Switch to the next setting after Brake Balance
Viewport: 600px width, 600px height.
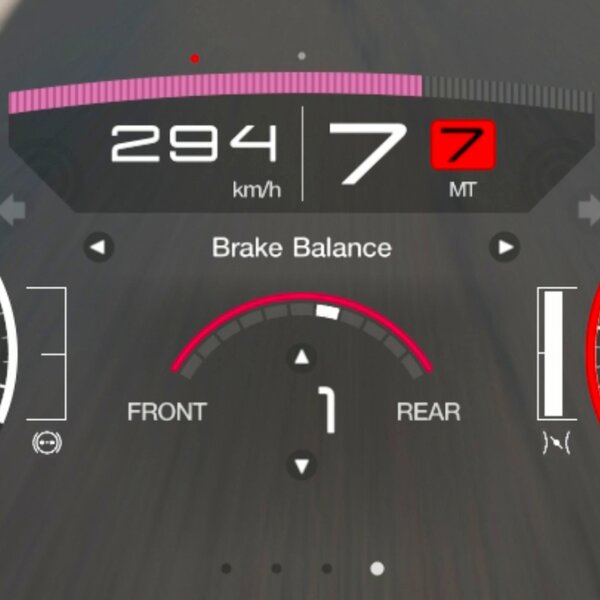click(506, 247)
